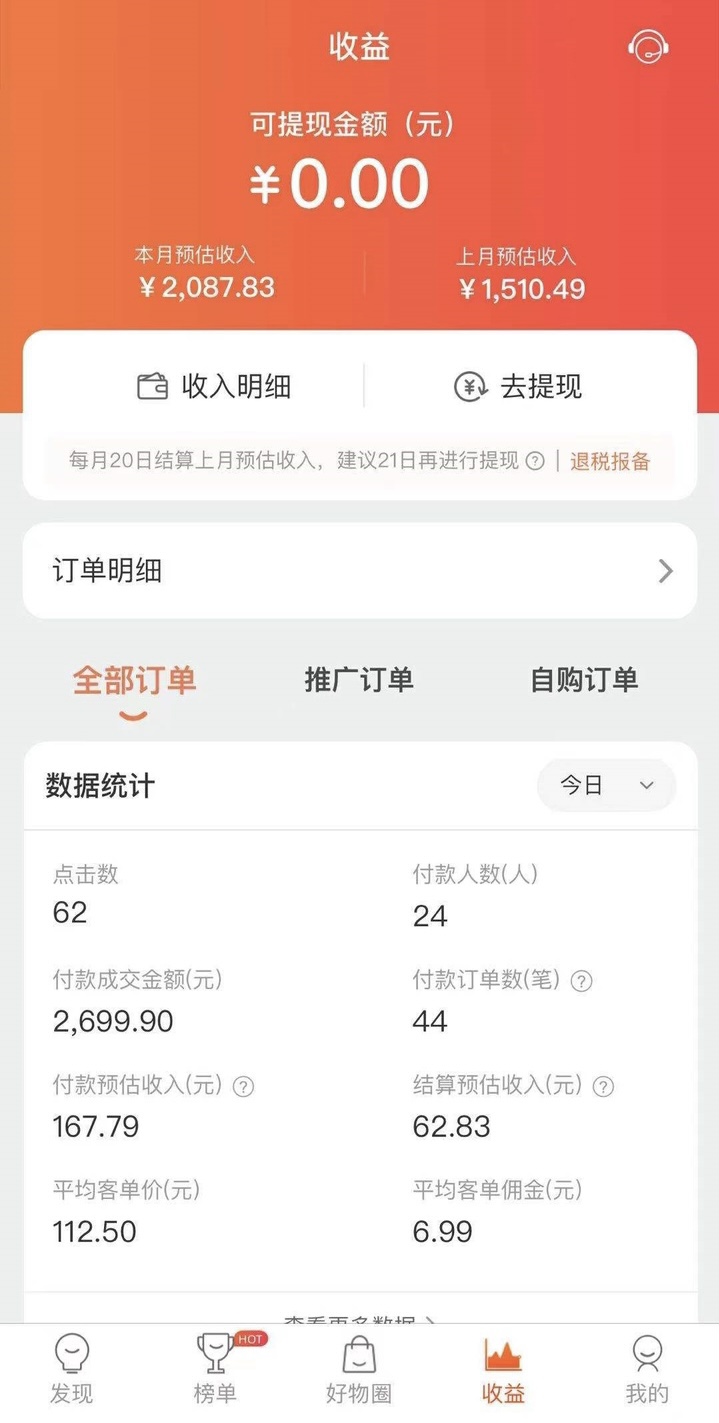The width and height of the screenshot is (719, 1423).
Task: Open the 榜单 tab
Action: [x=215, y=1368]
